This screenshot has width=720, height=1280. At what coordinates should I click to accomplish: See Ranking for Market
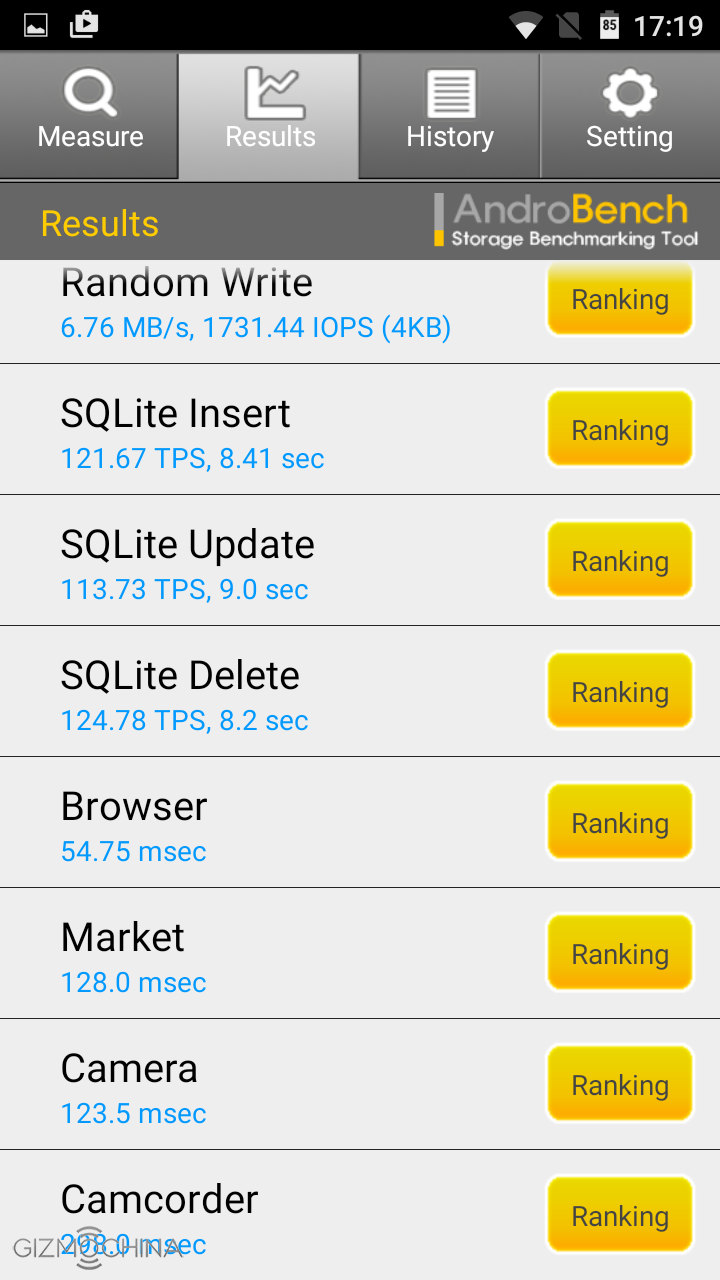[620, 954]
